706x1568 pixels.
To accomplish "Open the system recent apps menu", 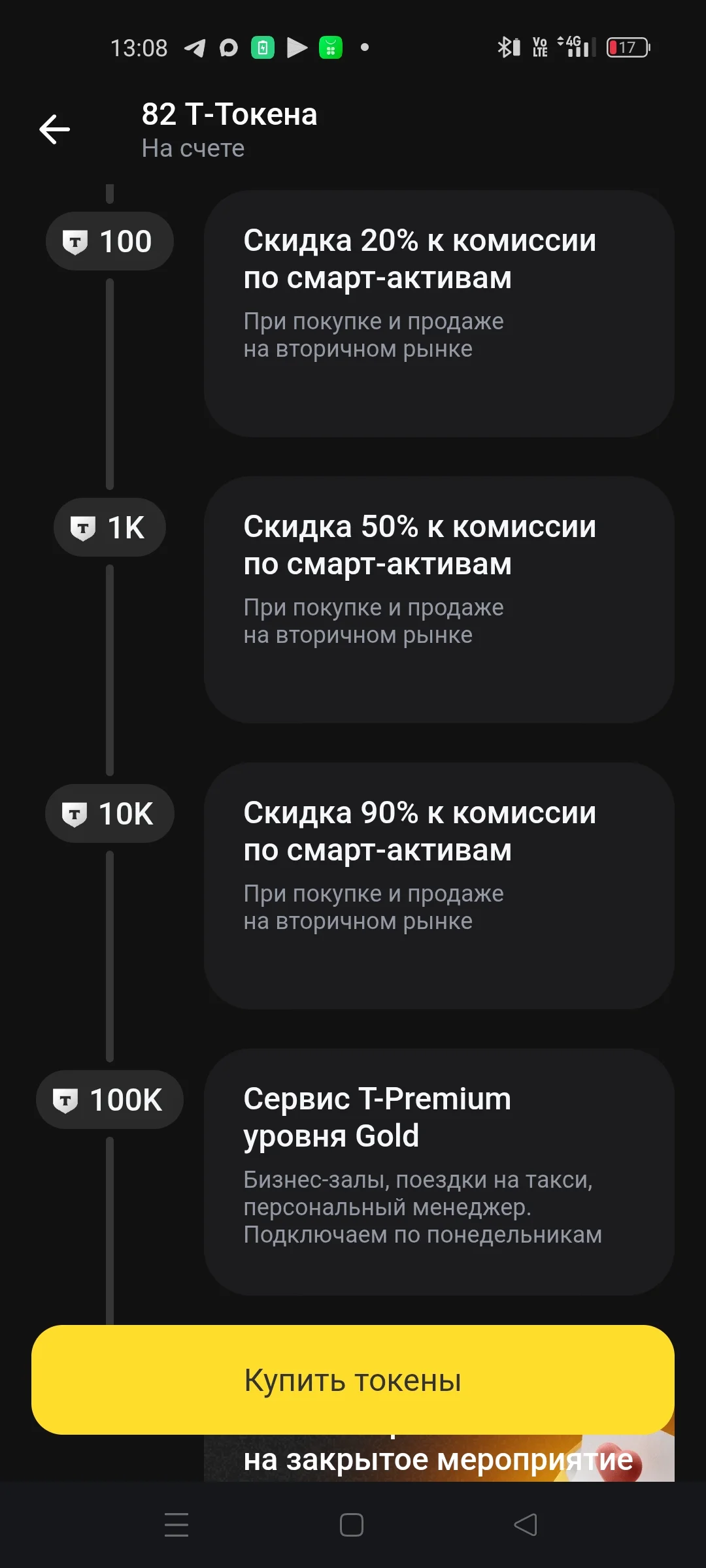I will (x=176, y=1525).
